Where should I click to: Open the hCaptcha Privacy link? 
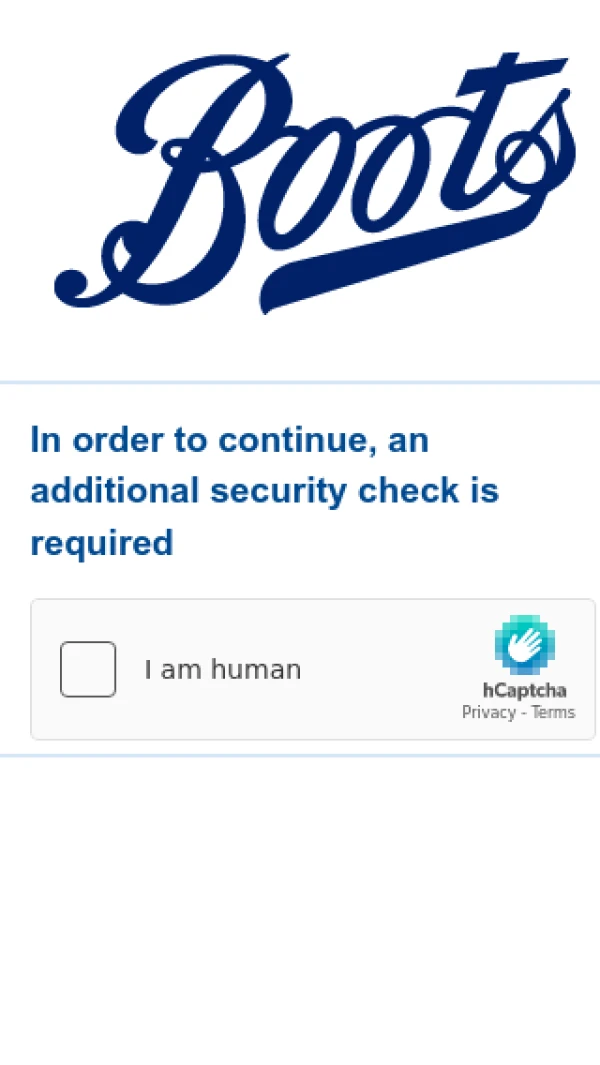click(488, 712)
